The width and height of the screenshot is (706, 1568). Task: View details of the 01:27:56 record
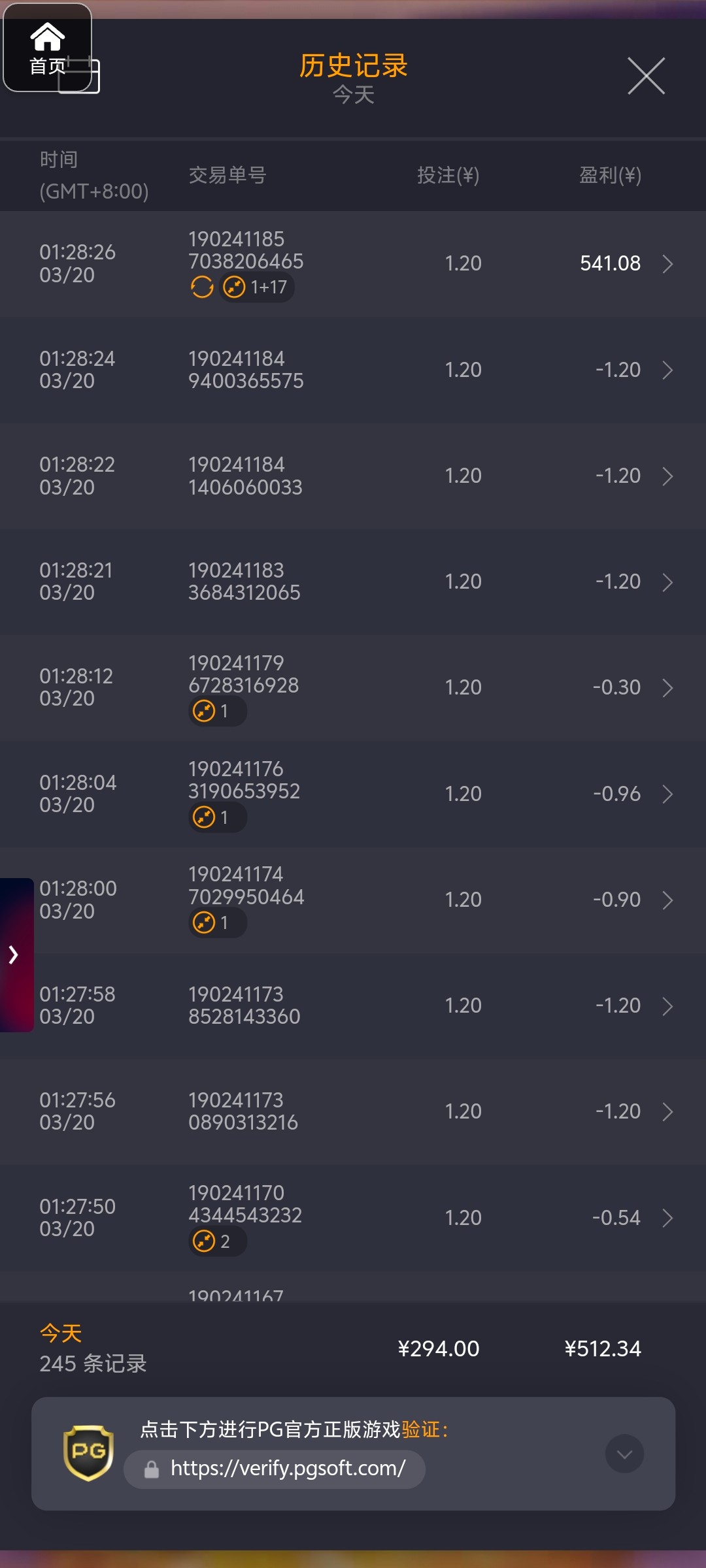pyautogui.click(x=353, y=1112)
